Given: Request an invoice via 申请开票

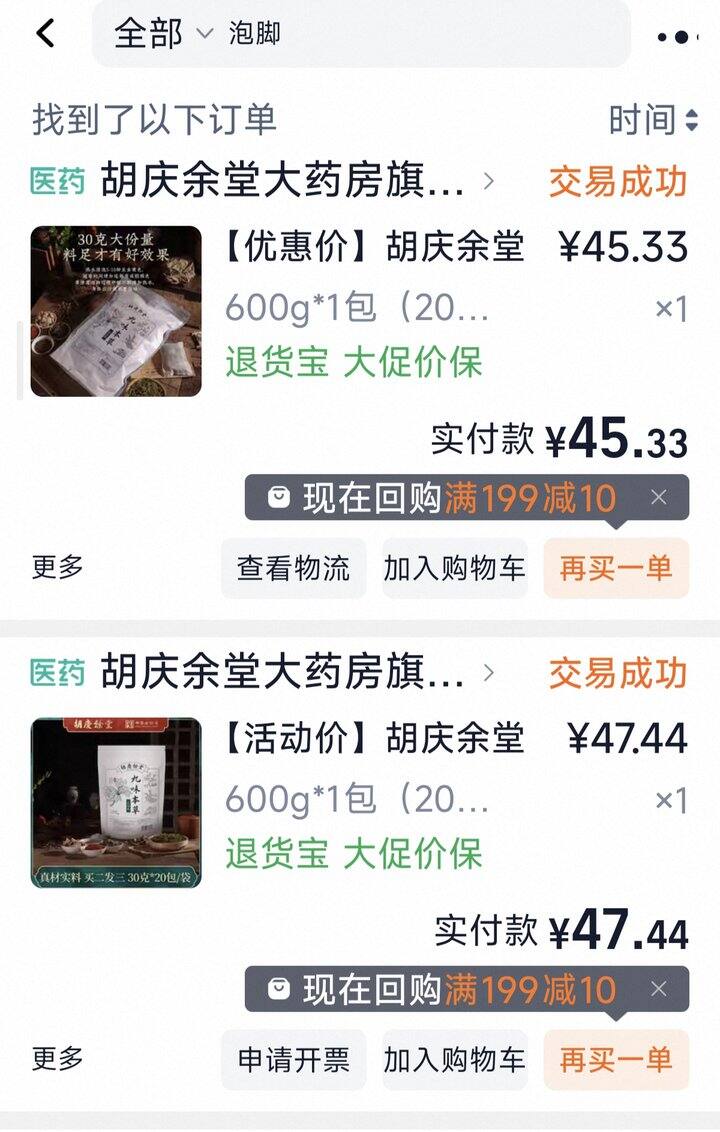Looking at the screenshot, I should coord(293,1060).
